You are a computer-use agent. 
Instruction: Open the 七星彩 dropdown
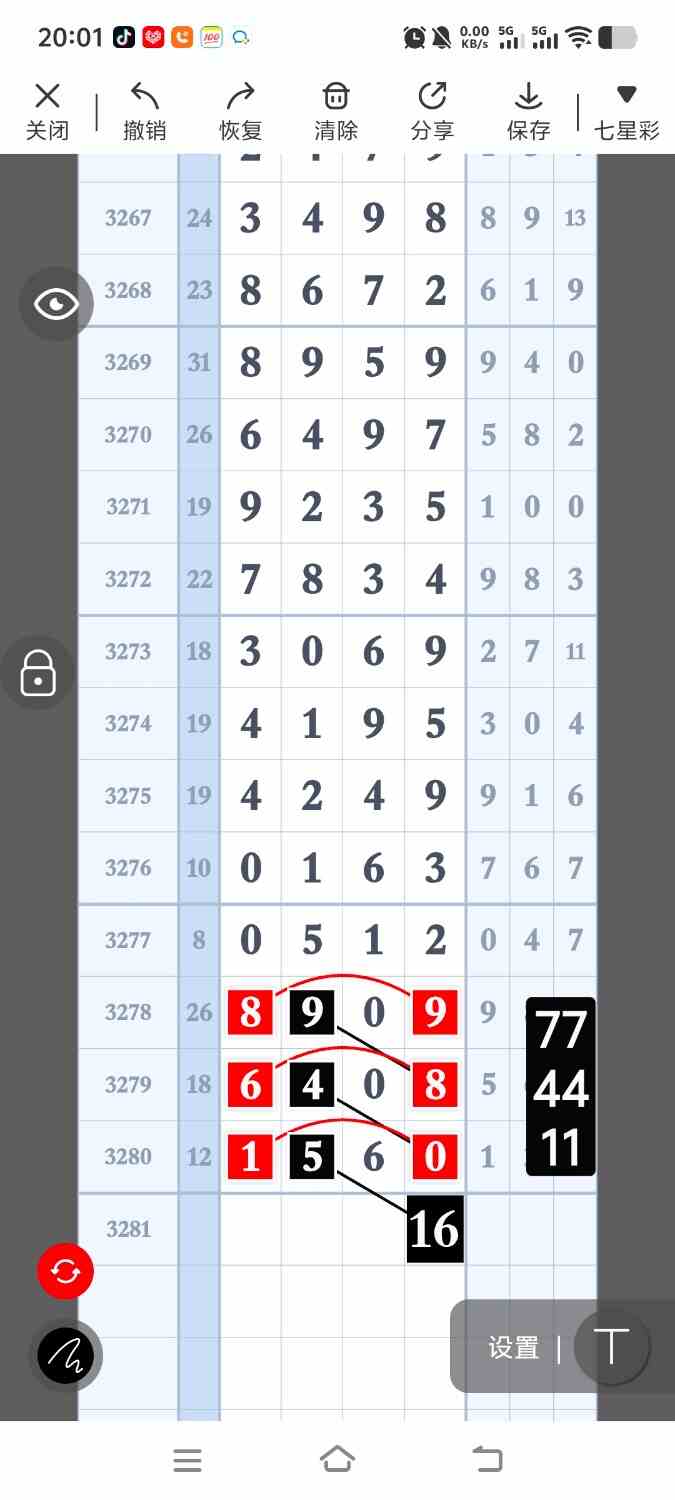point(627,111)
